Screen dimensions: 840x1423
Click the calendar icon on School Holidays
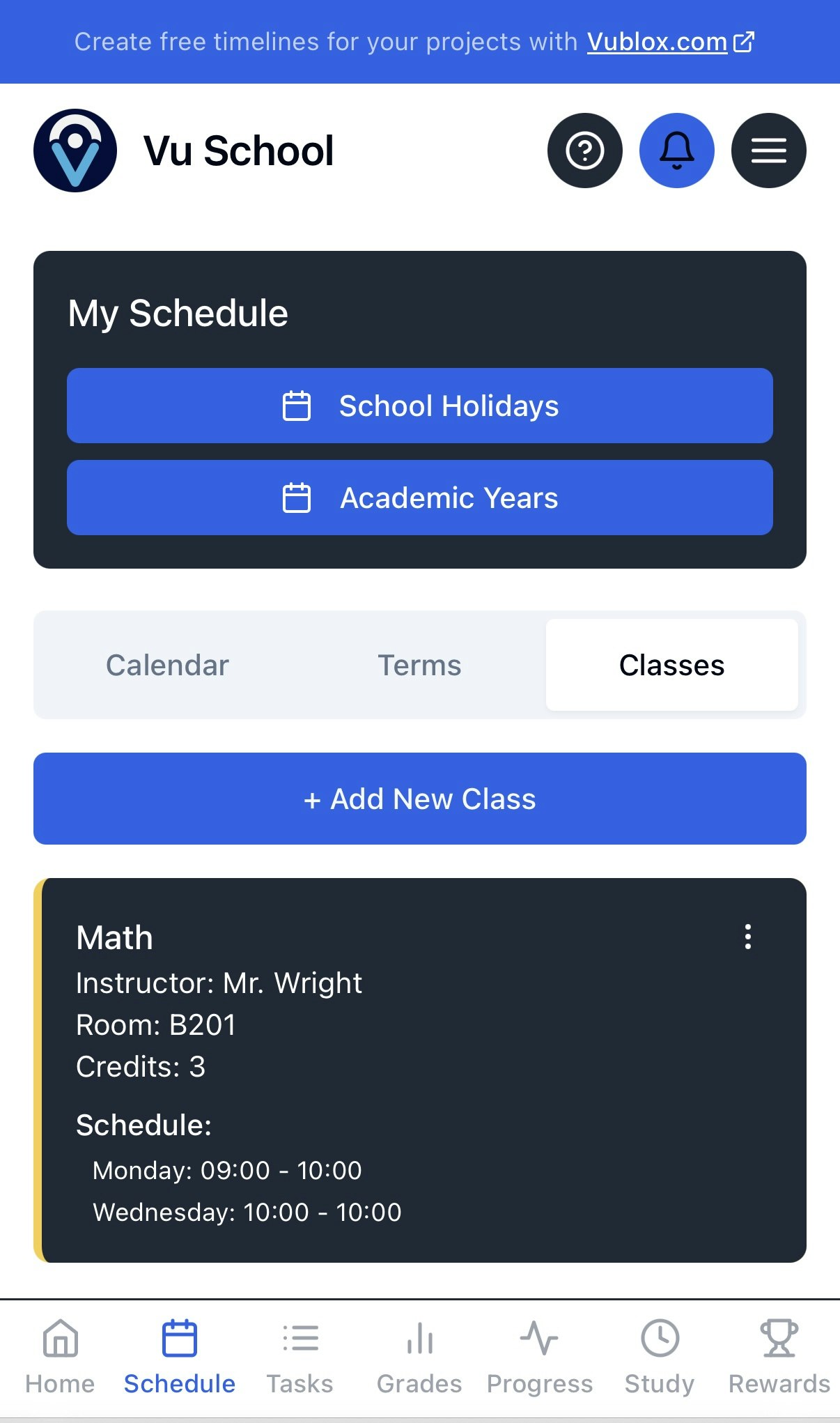tap(298, 406)
